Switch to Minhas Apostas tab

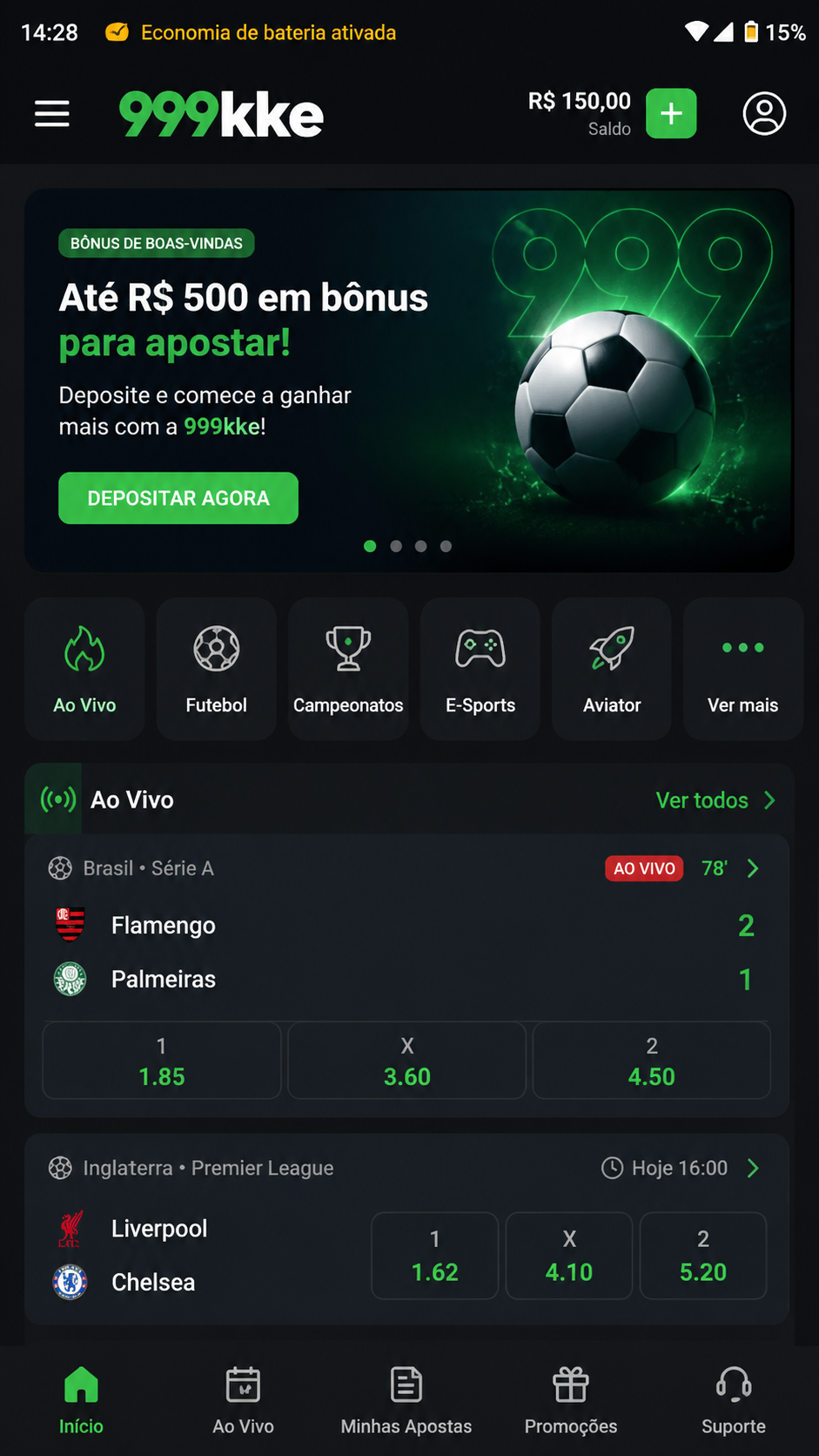tap(406, 1401)
